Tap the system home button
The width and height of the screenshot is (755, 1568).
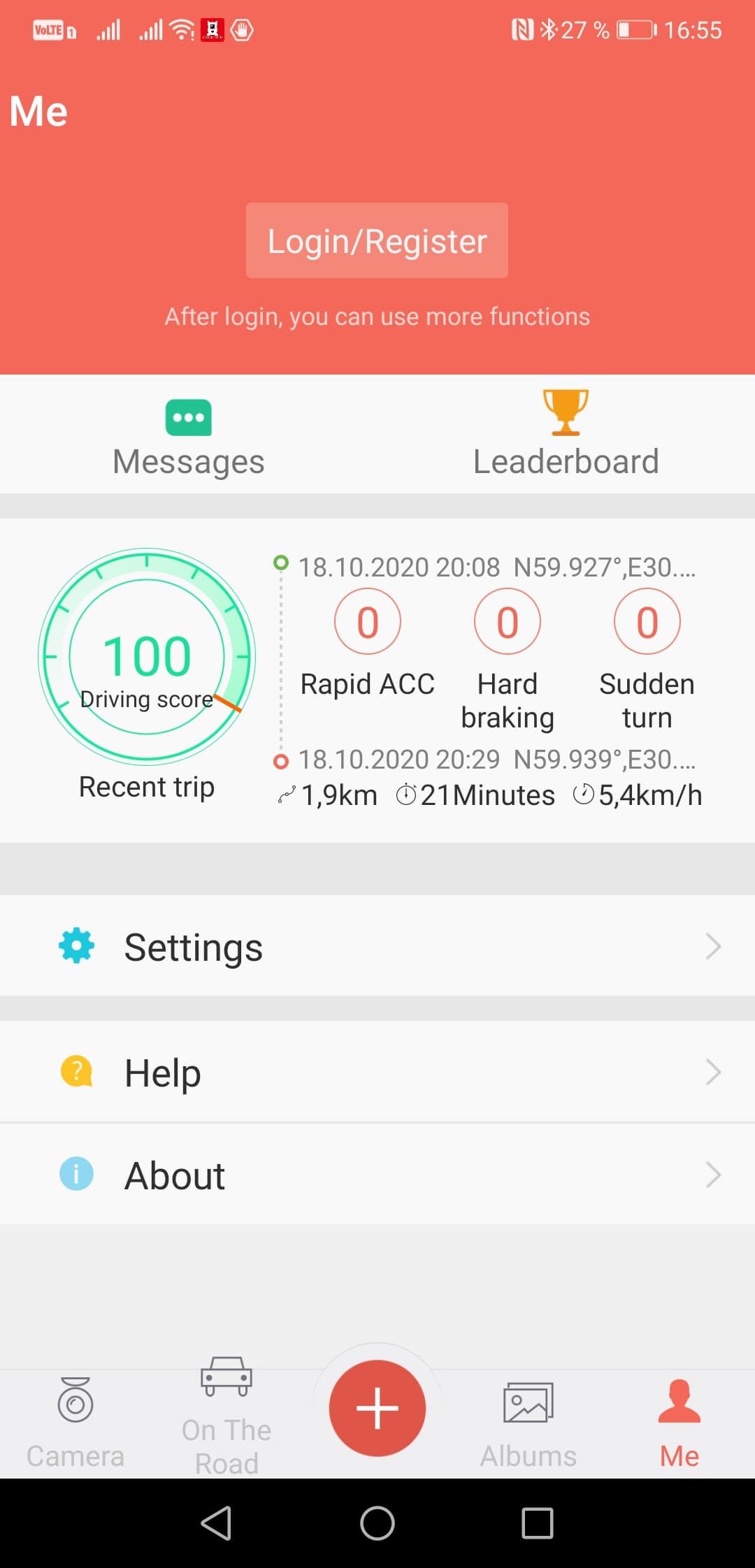[377, 1523]
